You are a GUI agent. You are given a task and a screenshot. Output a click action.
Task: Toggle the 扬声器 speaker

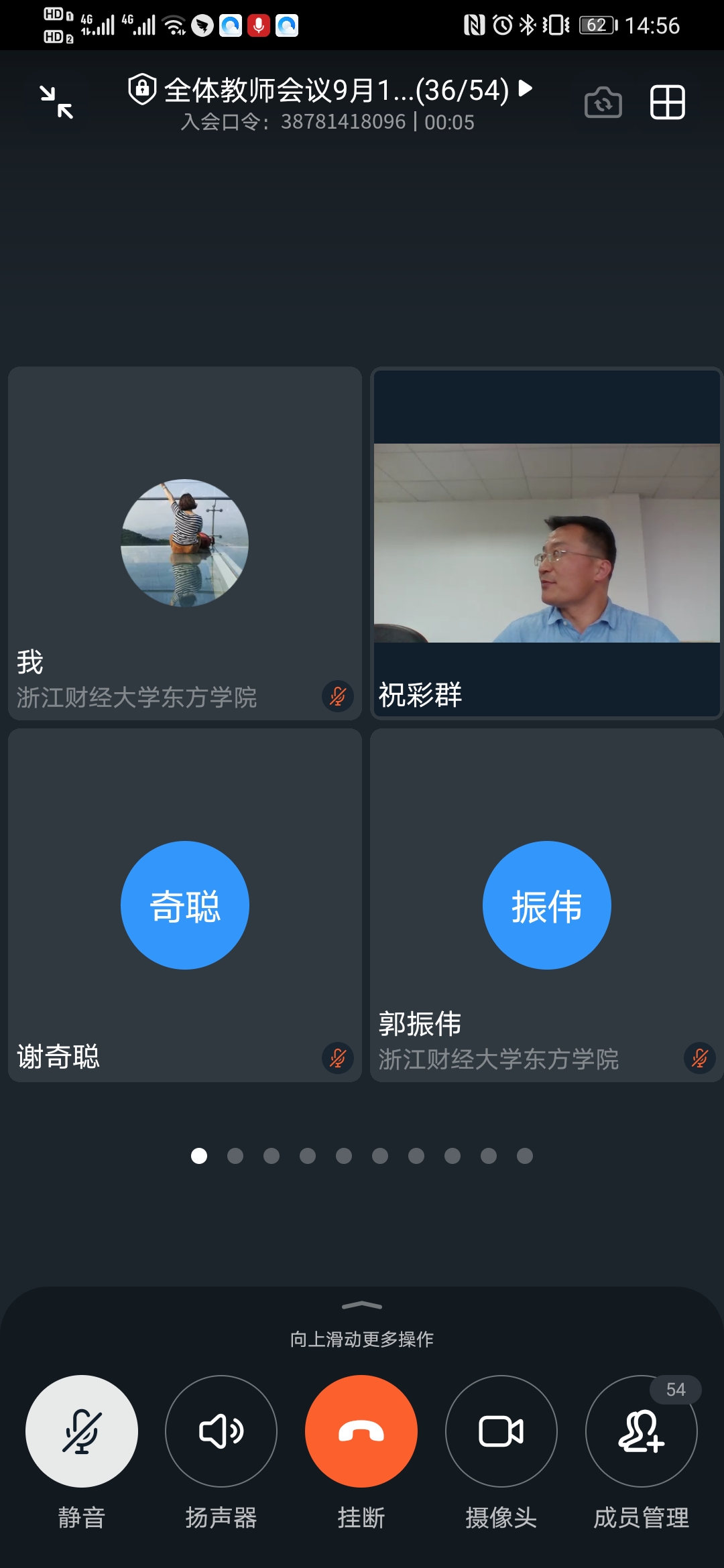point(221,1431)
